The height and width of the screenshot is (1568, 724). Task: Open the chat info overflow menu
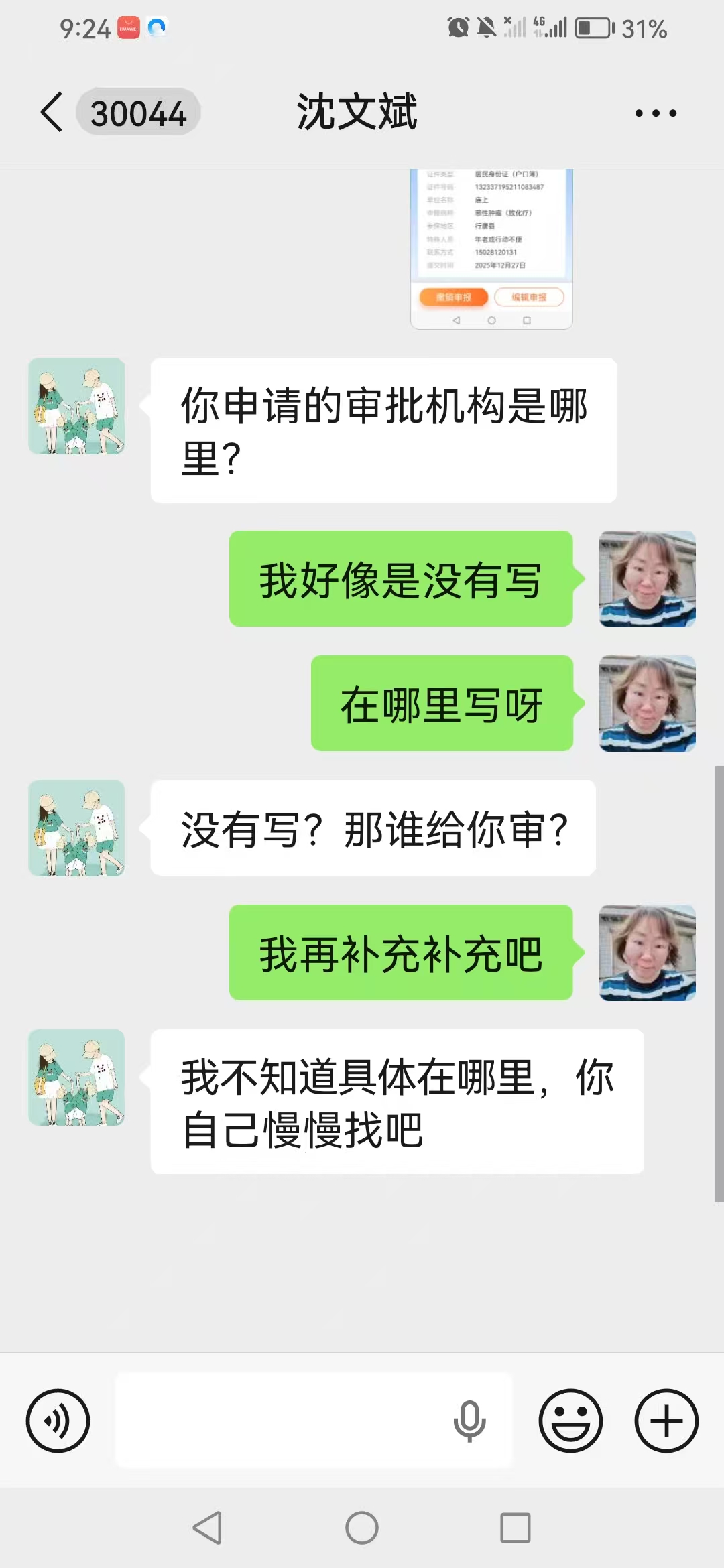tap(656, 113)
